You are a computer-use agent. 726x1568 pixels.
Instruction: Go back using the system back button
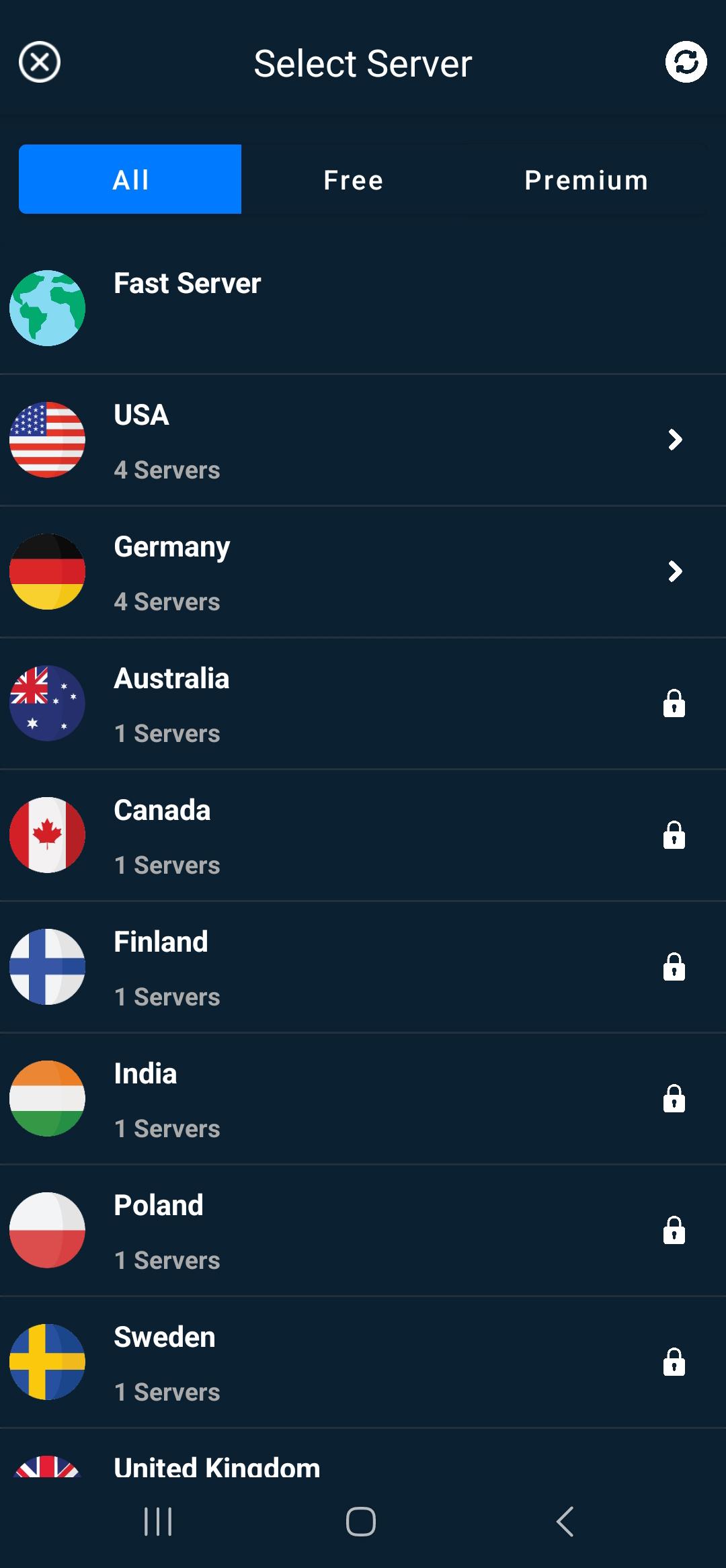pyautogui.click(x=565, y=1522)
